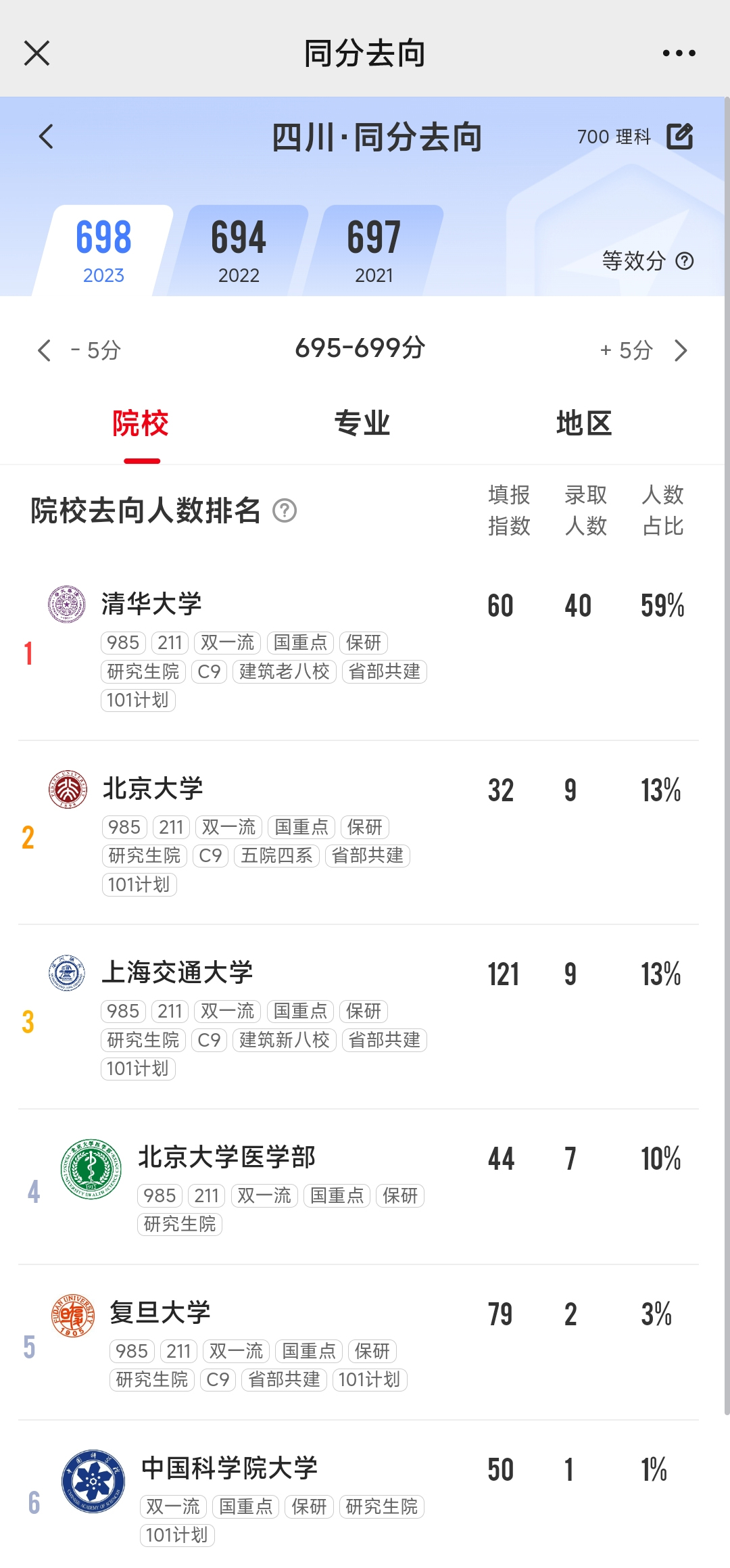Open help for 院校去向人数排名

point(285,510)
